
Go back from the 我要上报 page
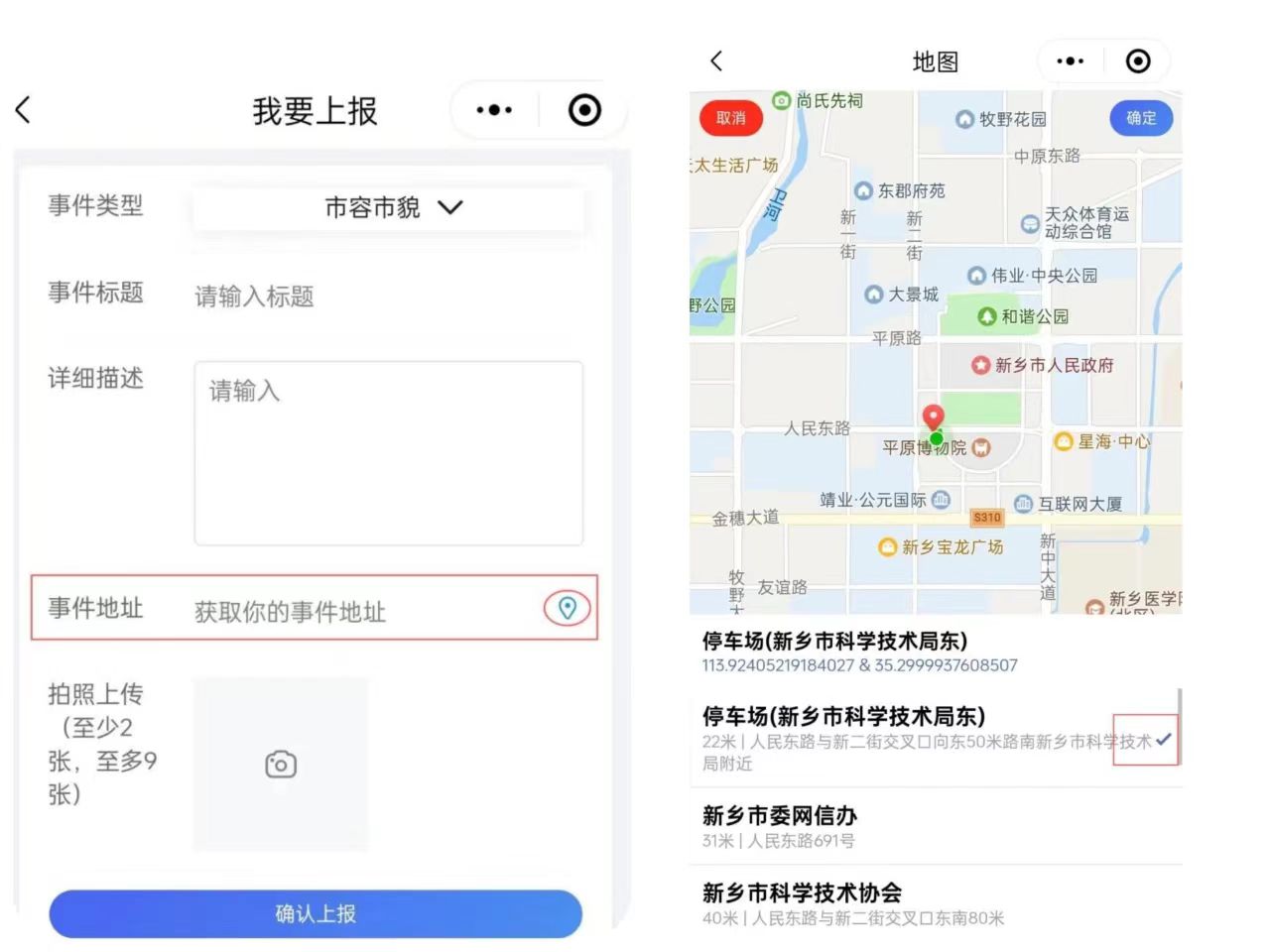coord(24,110)
